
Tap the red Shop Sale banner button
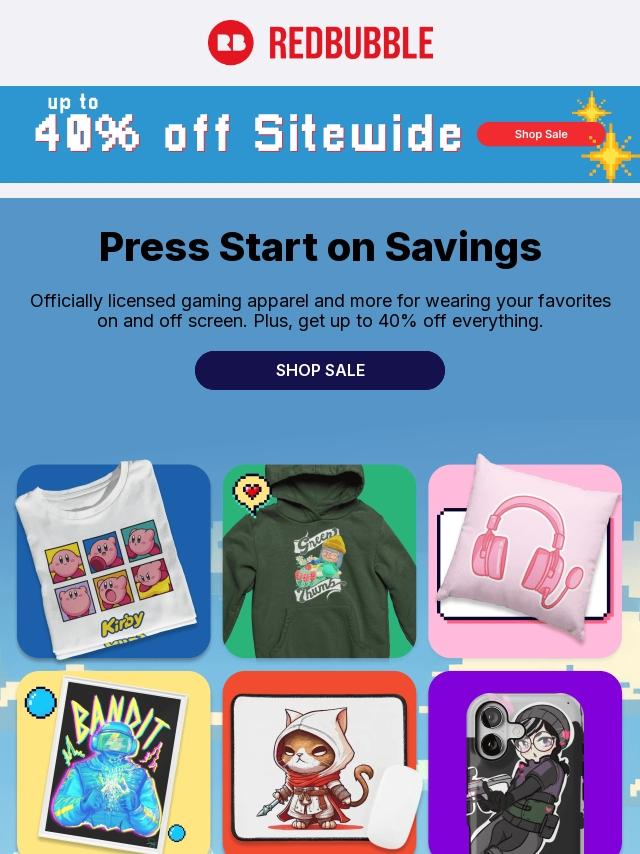[x=541, y=134]
